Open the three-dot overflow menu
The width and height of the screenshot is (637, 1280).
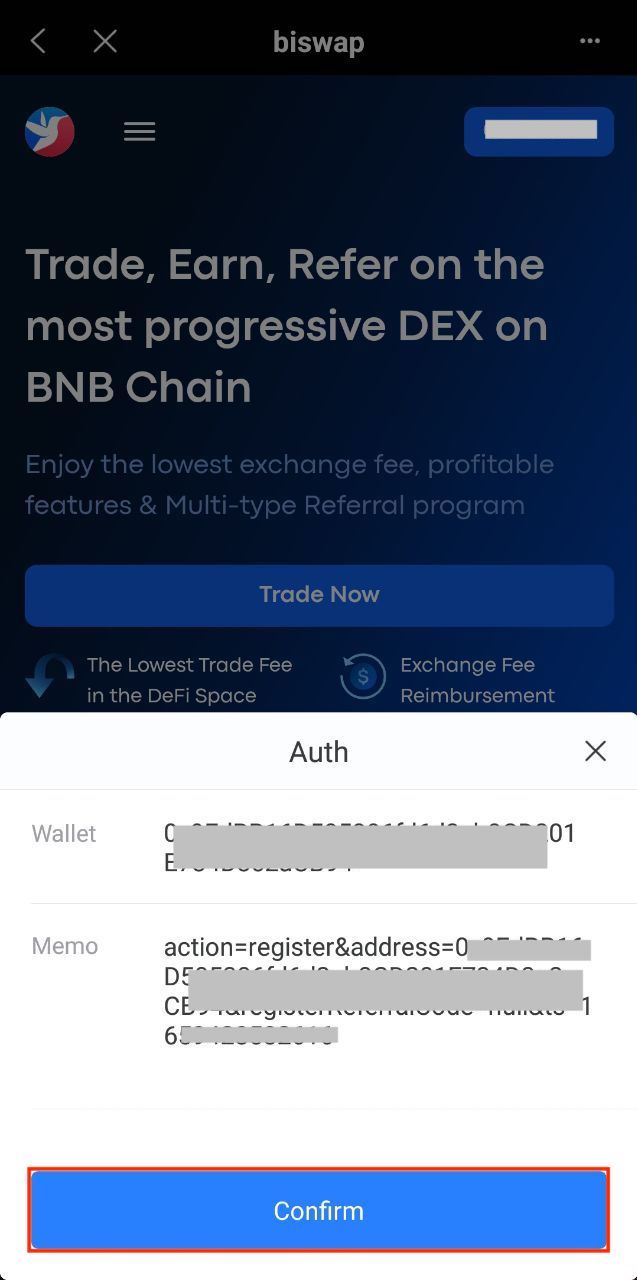tap(590, 41)
